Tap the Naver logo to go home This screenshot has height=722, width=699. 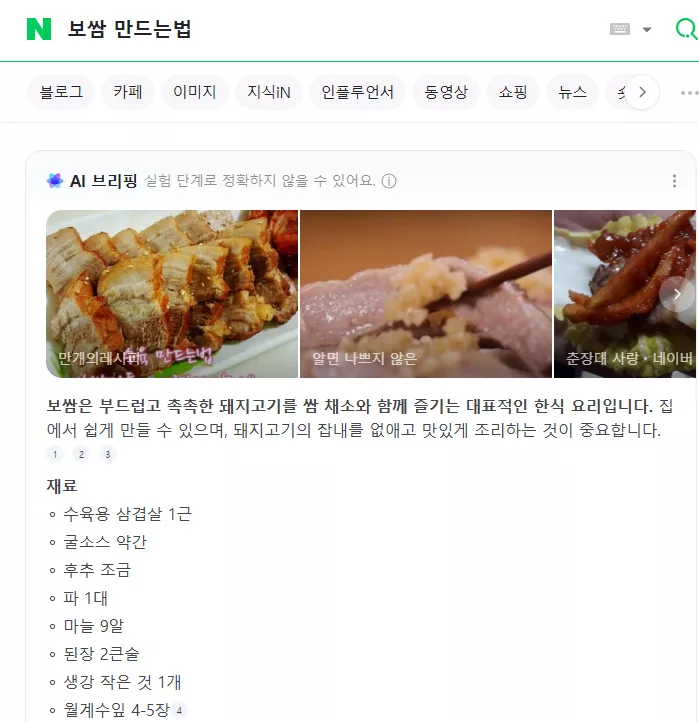click(39, 29)
